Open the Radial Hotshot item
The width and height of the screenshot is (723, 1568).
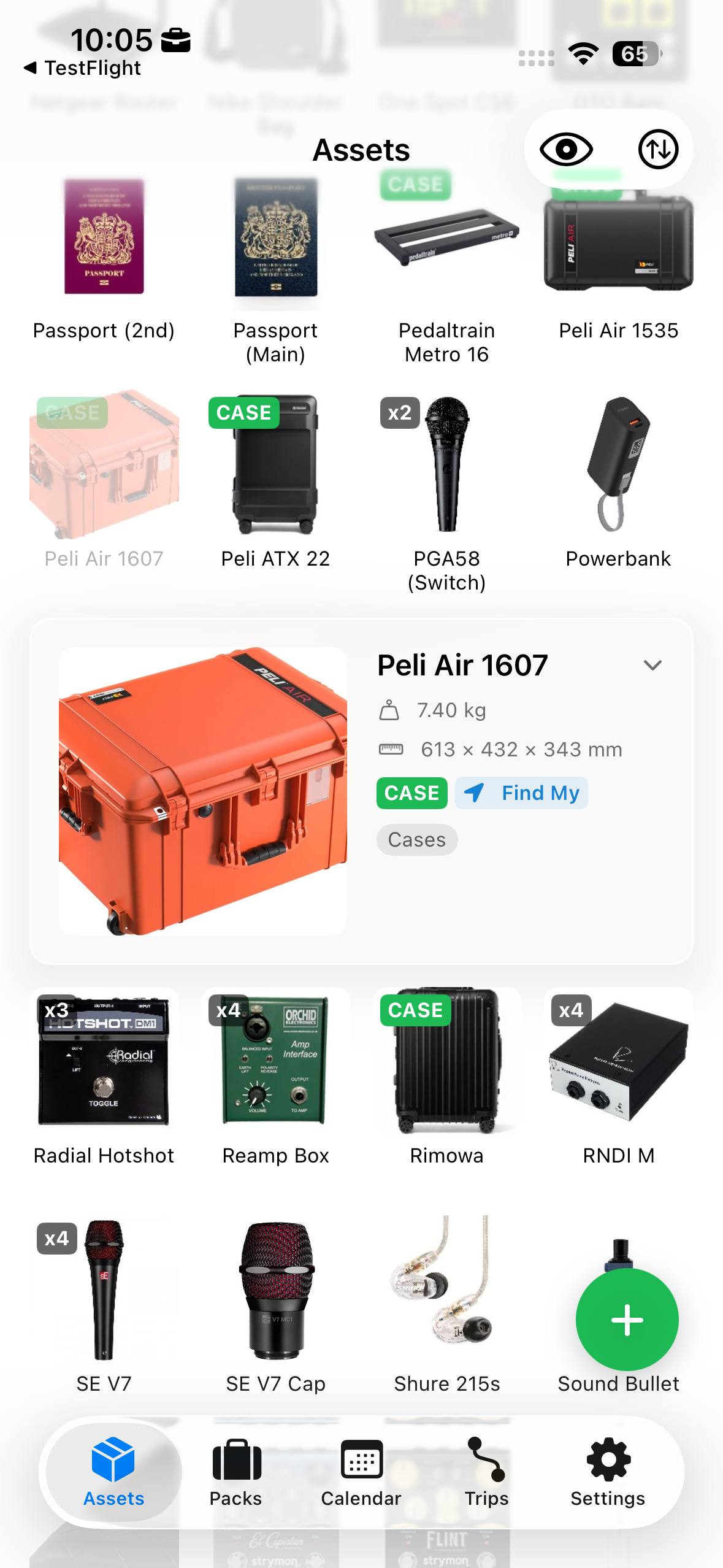coord(104,1074)
